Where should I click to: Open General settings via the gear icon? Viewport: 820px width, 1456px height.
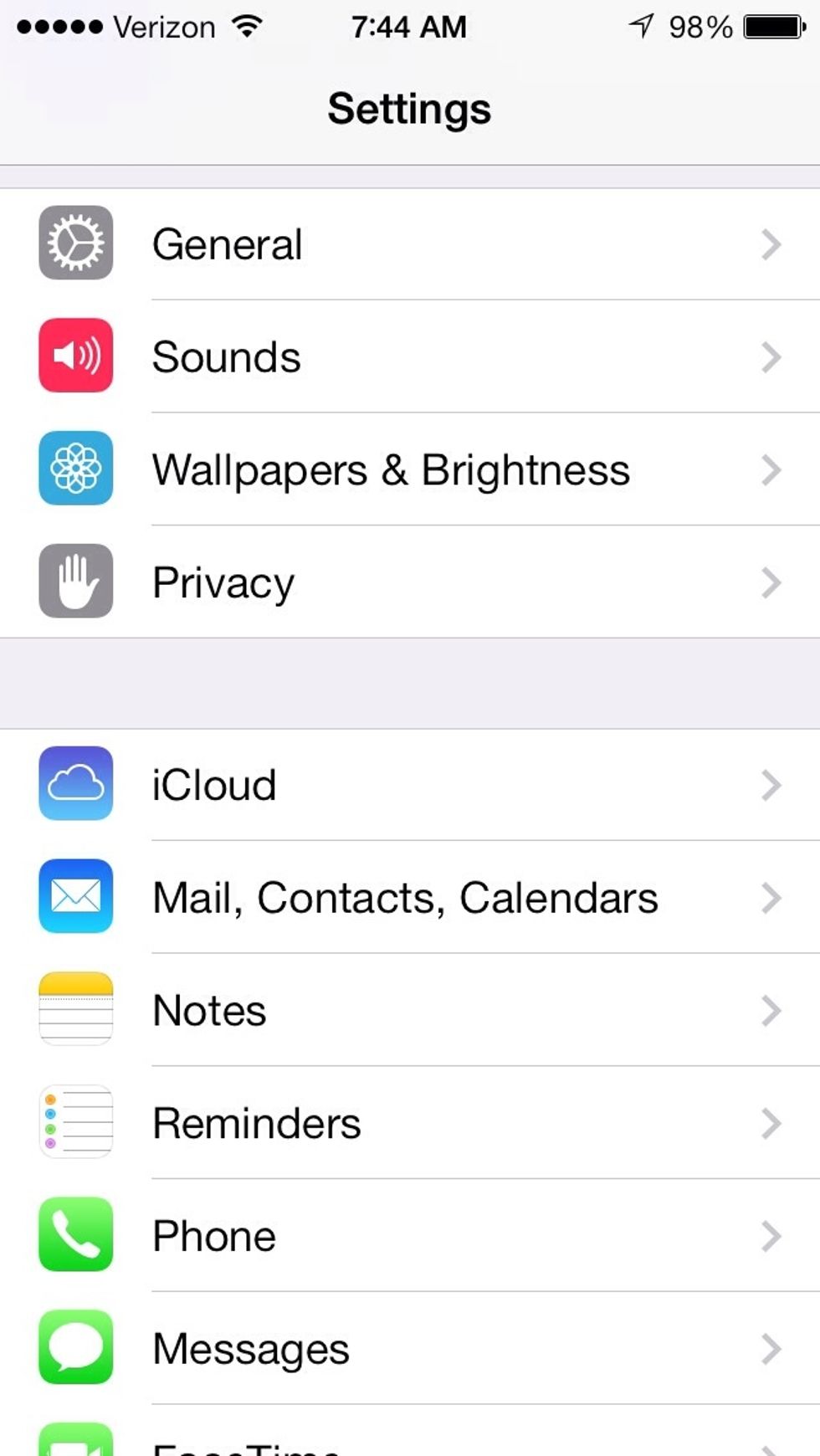(x=75, y=244)
